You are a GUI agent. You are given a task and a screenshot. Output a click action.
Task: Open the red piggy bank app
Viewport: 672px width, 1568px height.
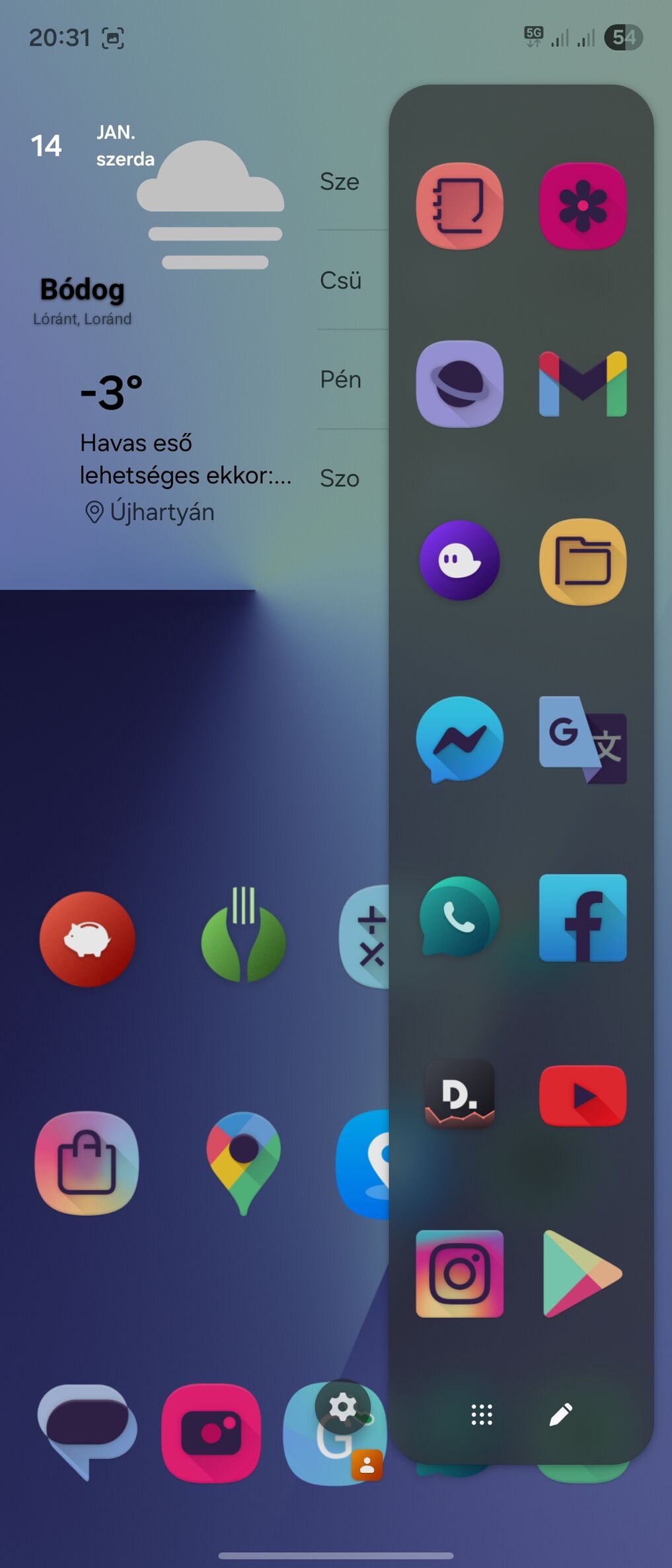[x=87, y=939]
